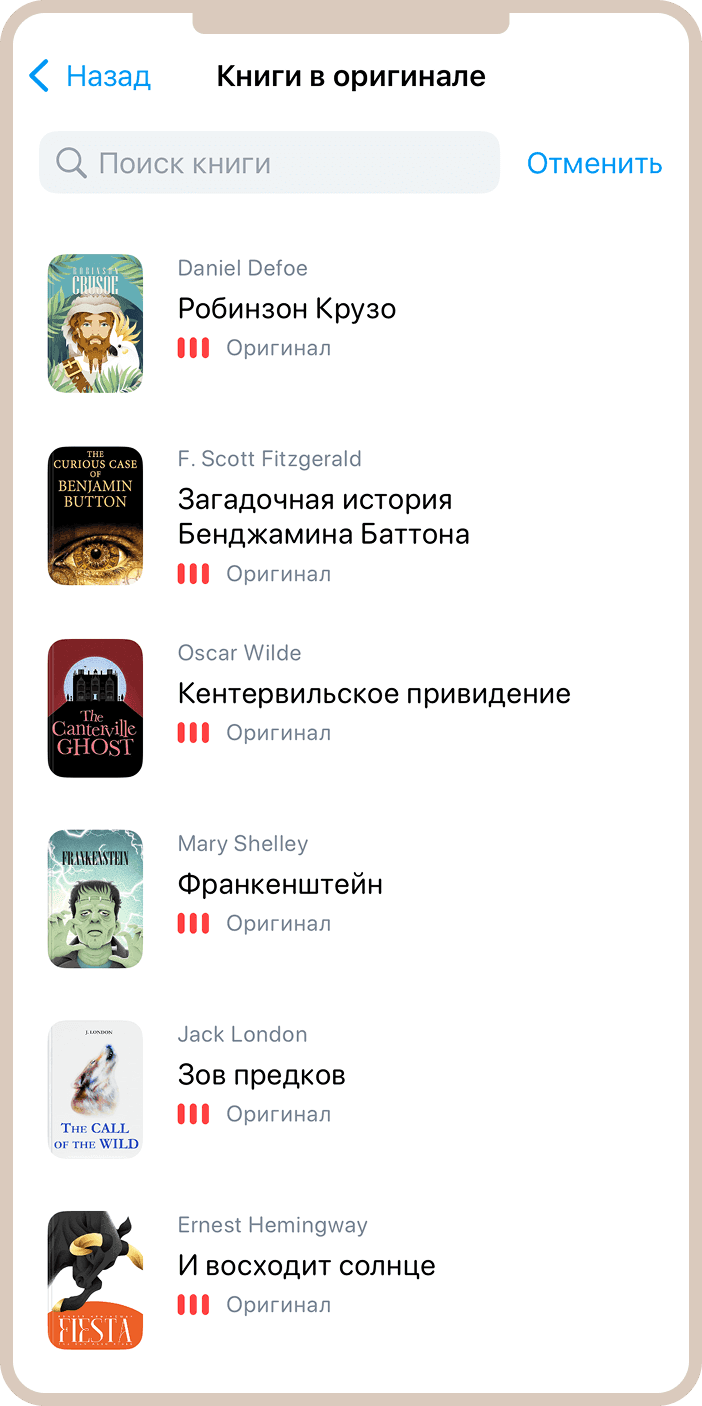Choose Зов предков by Jack London
702x1406 pixels.
262,1076
